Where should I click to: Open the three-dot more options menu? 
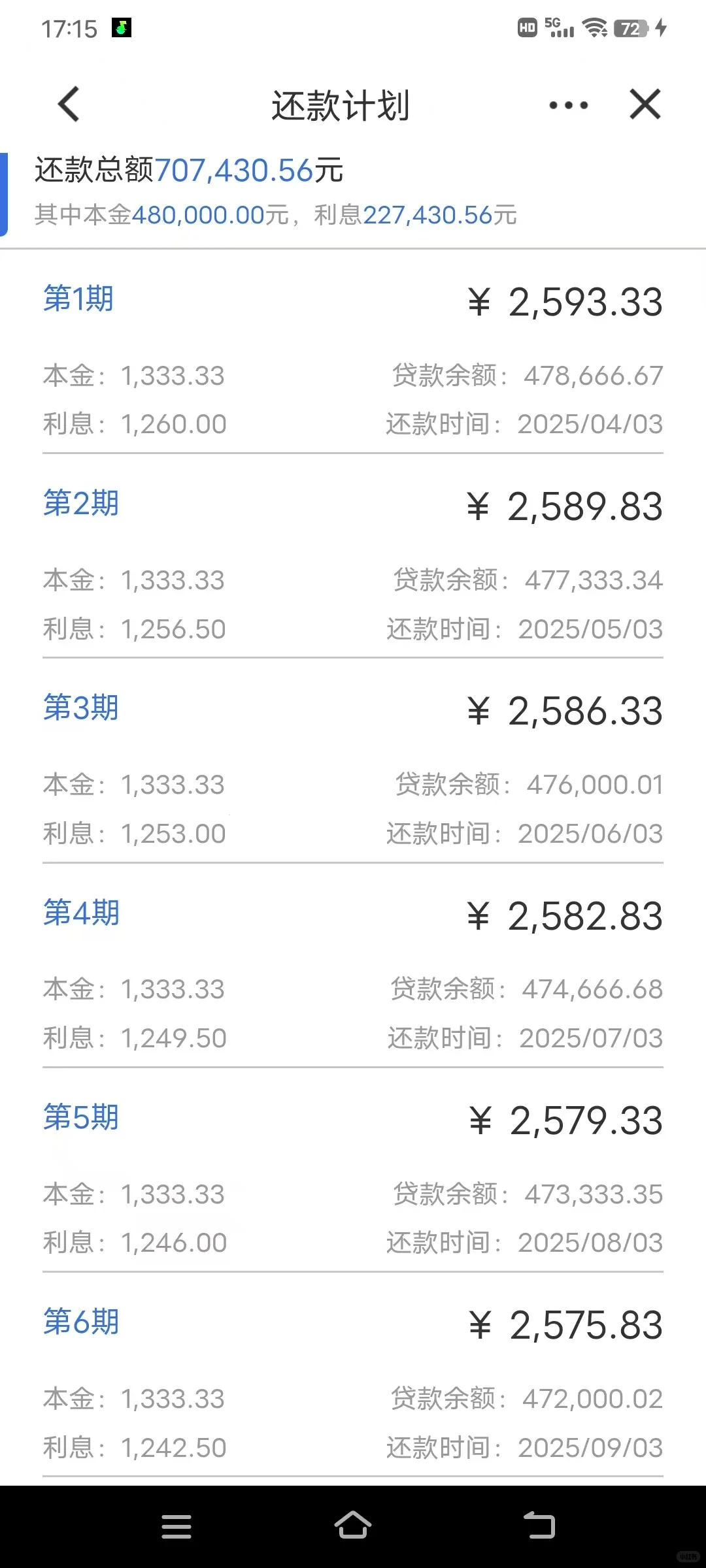568,105
